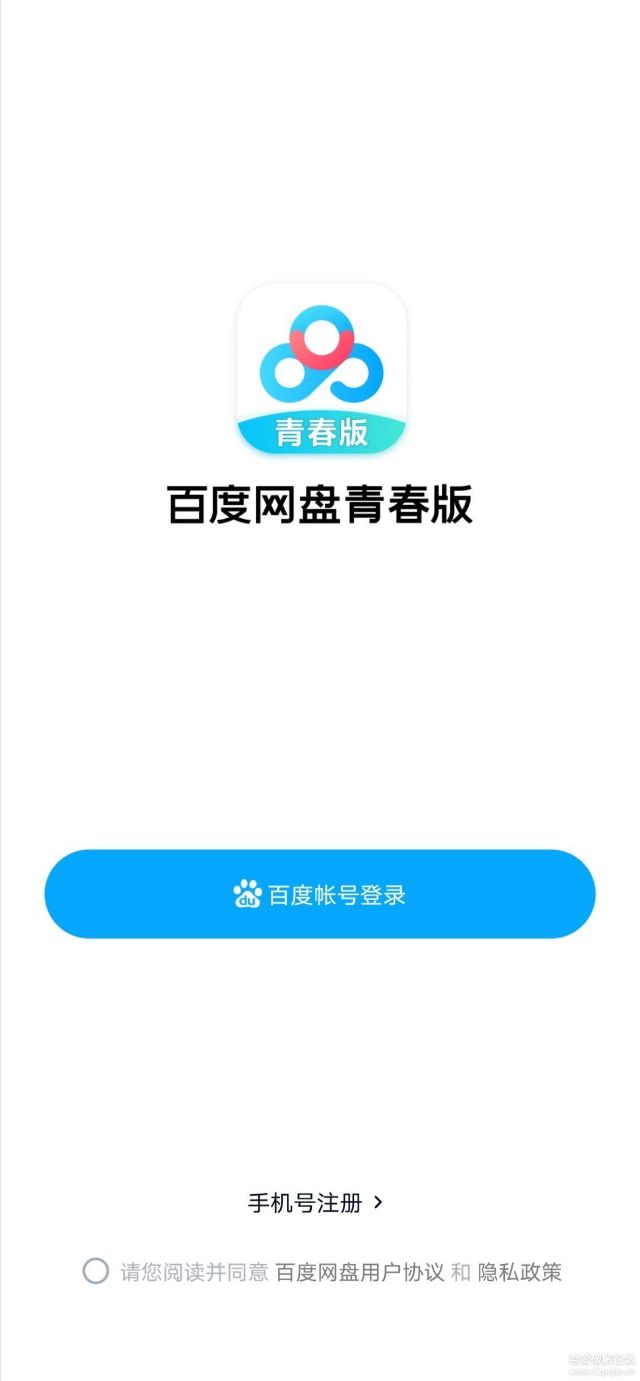Check the agreement consent circle

[96, 1272]
